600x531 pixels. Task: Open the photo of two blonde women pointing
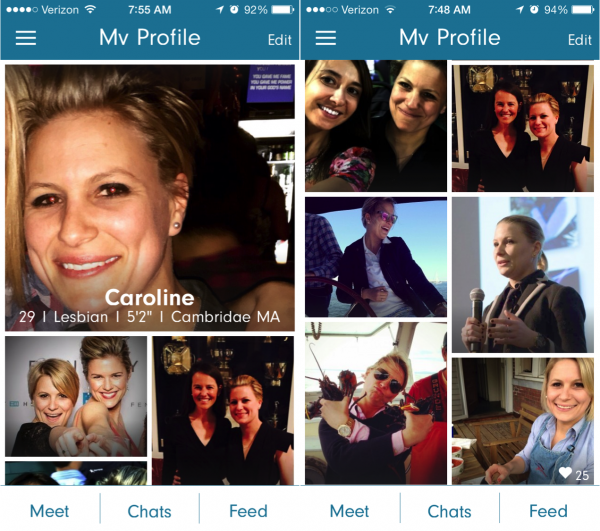coord(76,396)
